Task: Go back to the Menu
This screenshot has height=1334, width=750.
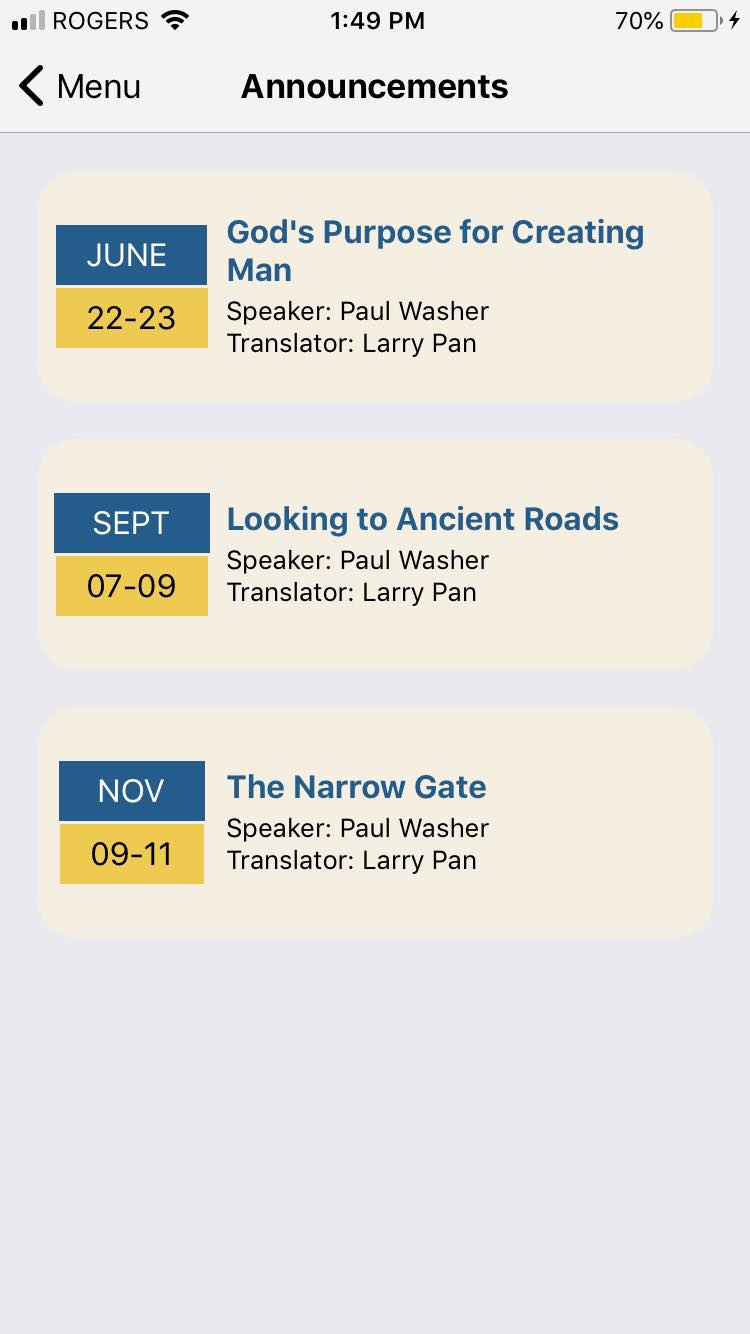Action: (80, 87)
